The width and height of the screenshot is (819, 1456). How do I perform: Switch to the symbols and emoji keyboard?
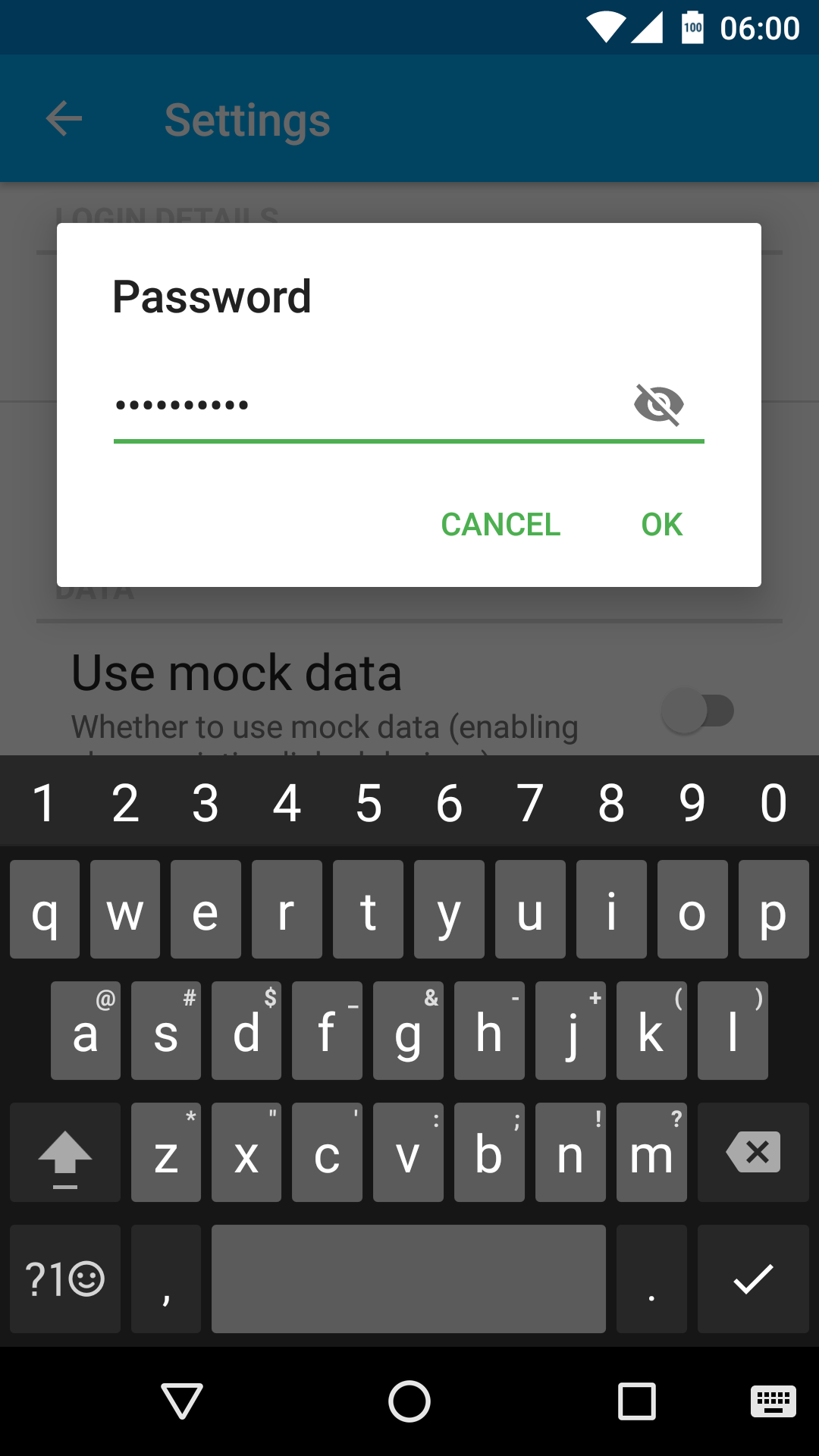point(65,1279)
